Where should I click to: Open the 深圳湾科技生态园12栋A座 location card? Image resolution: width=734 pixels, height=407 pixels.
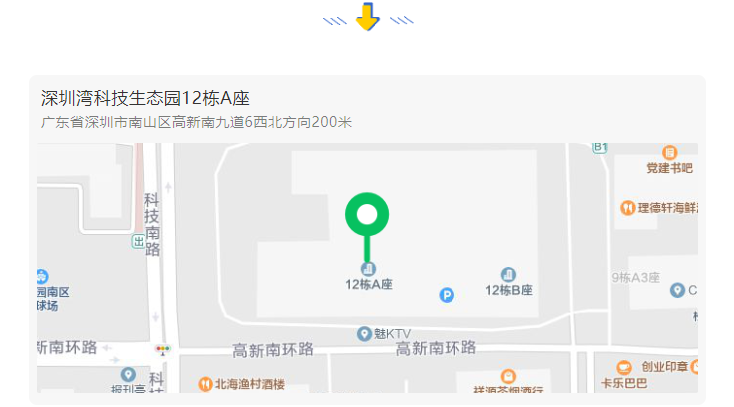coord(146,99)
